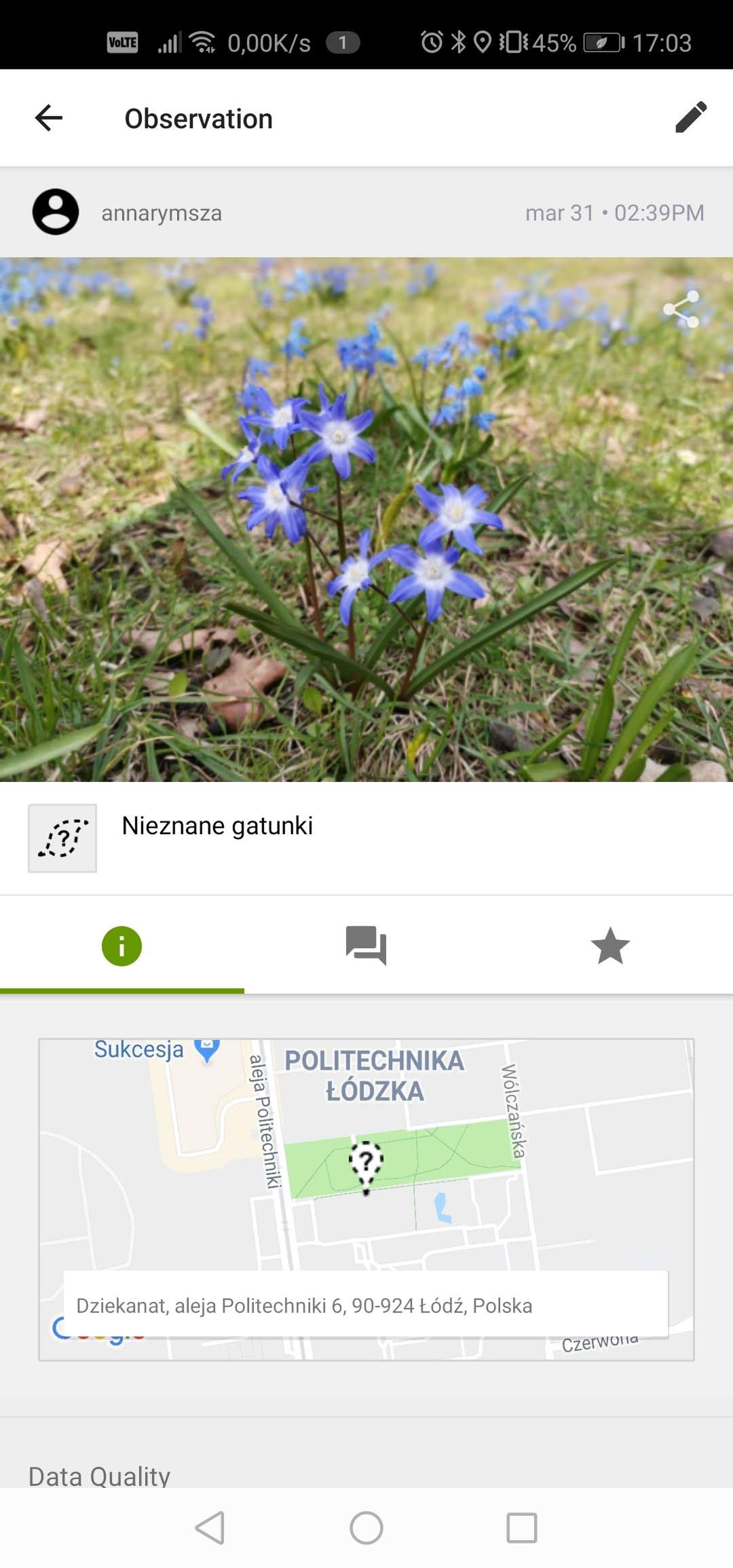Open the Nieznane gatunki species row

[x=366, y=838]
